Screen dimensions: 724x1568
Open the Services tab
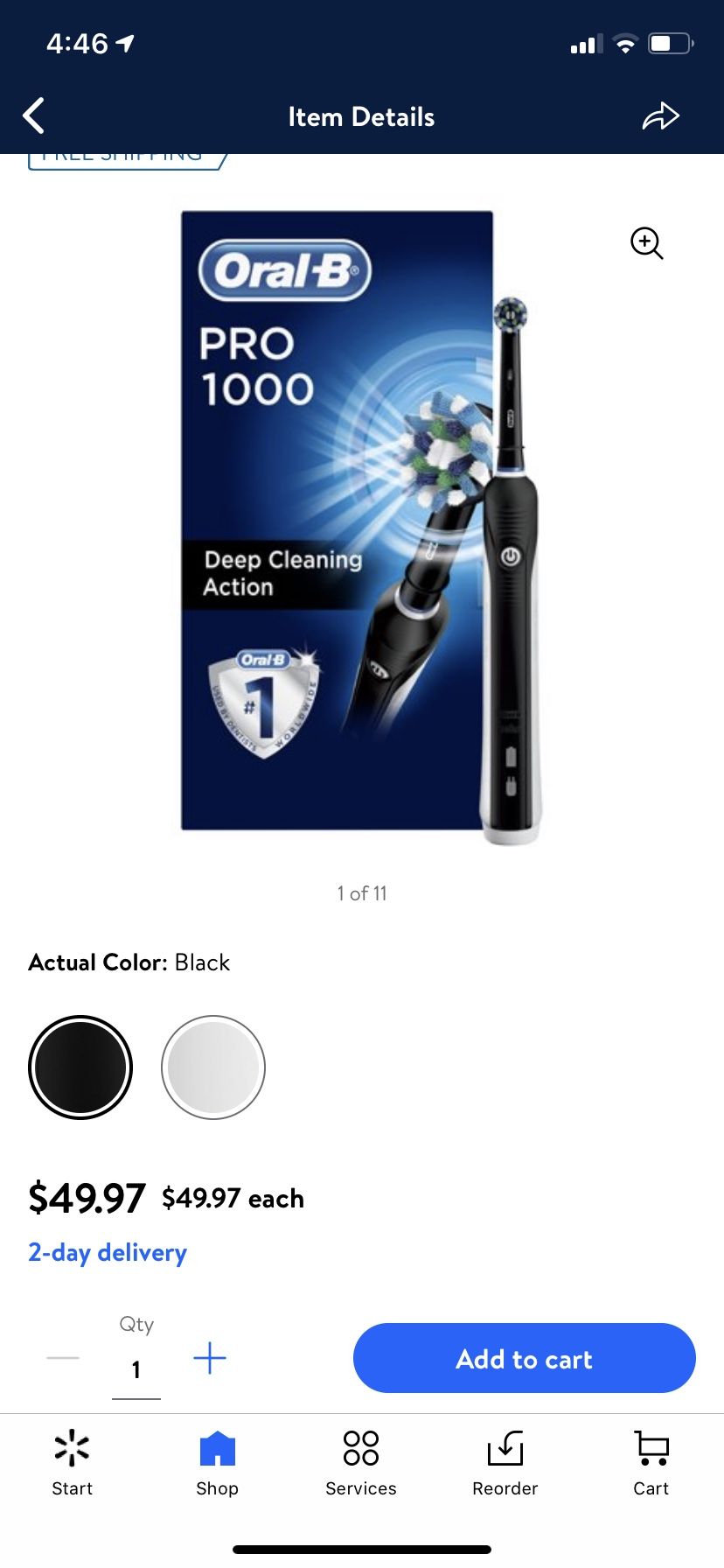[361, 1463]
